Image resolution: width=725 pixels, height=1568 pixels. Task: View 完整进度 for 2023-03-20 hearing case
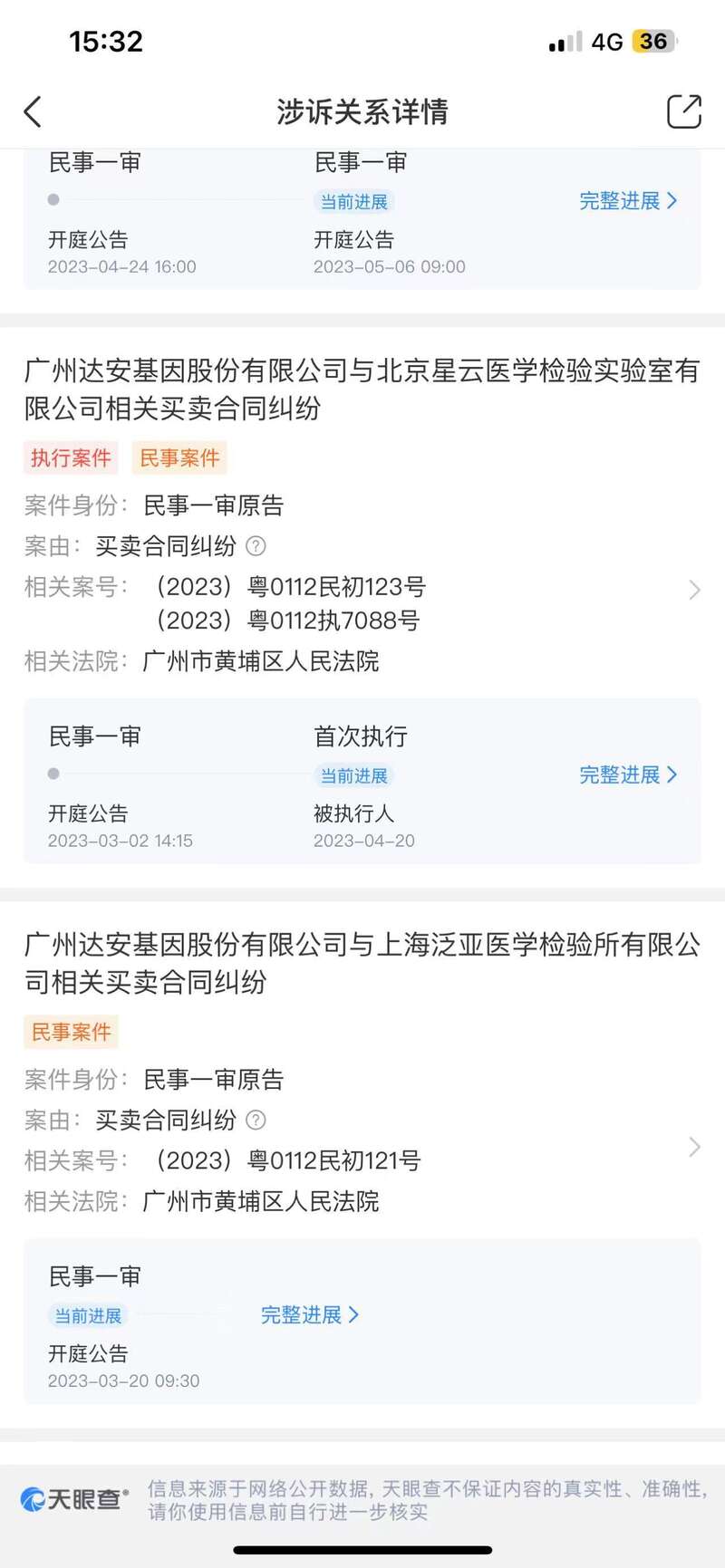310,1315
